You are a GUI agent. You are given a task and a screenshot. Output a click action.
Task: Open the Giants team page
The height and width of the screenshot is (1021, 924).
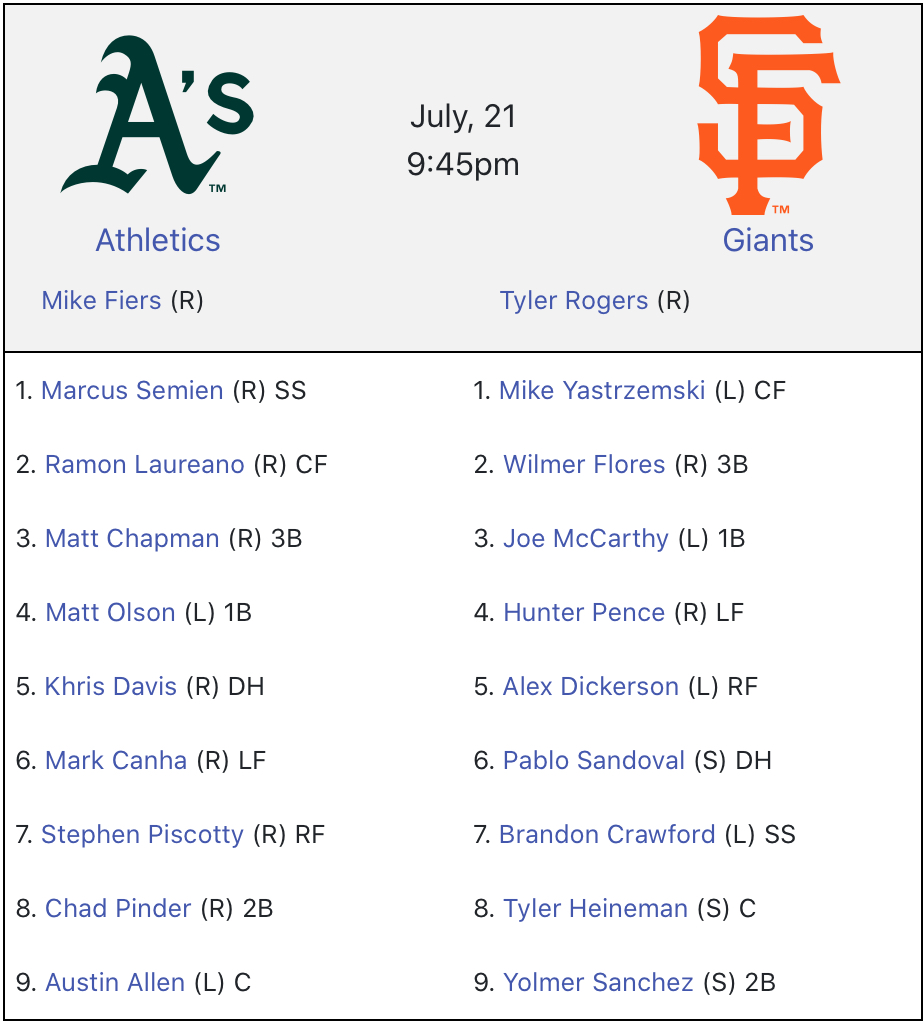tap(768, 240)
